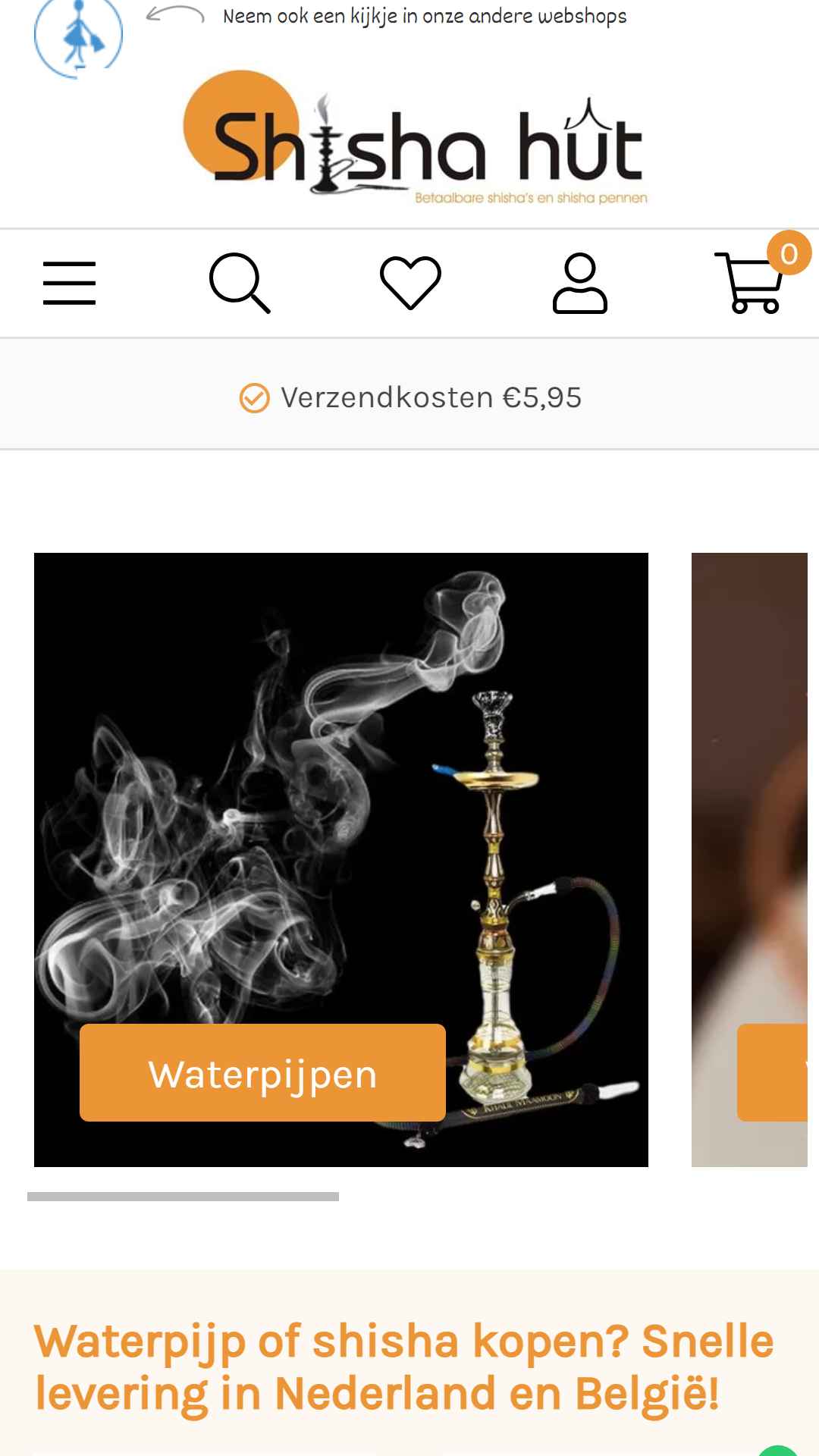This screenshot has height=1456, width=819.
Task: Open the account profile icon
Action: point(580,283)
